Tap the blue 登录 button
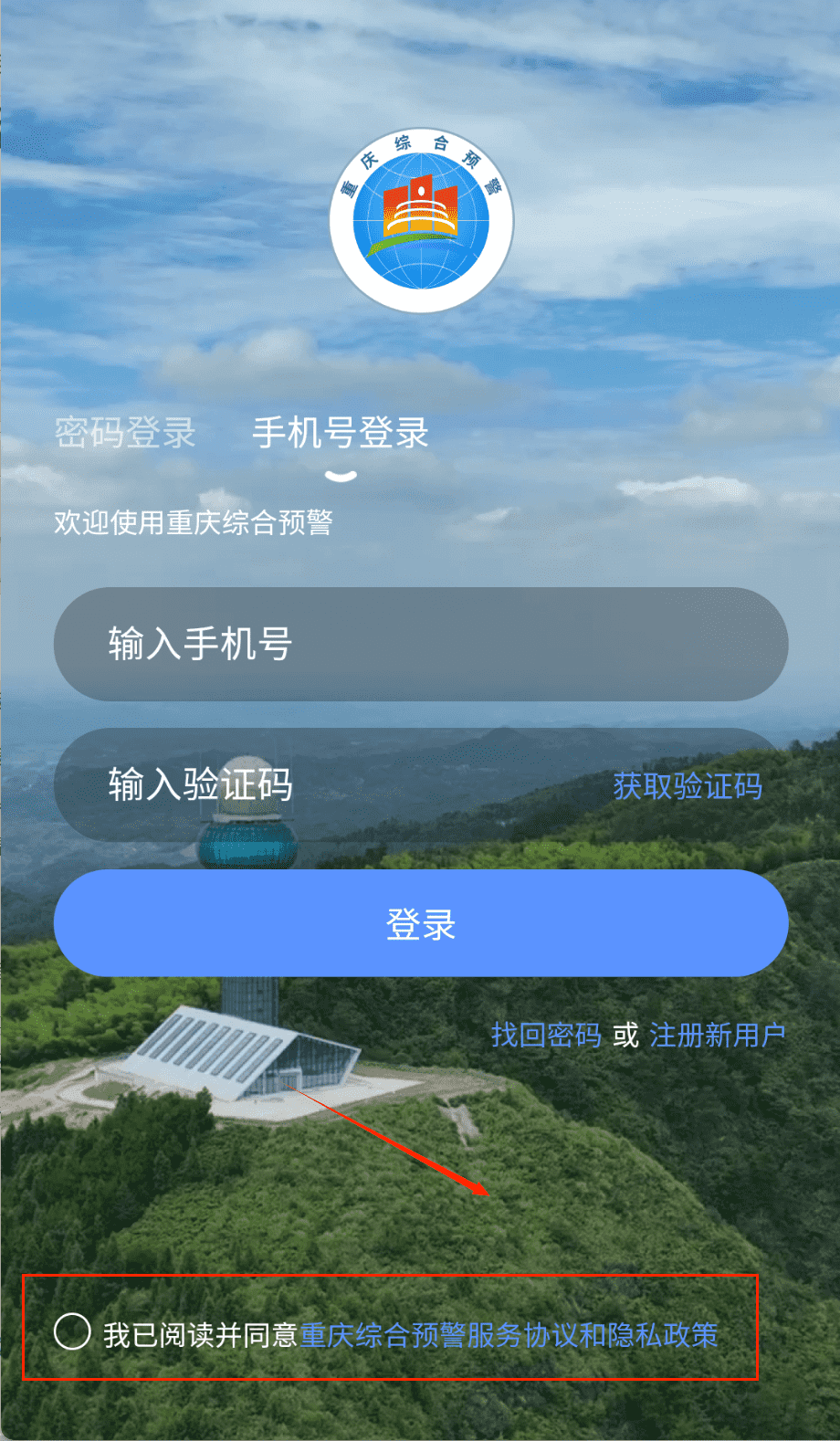The width and height of the screenshot is (840, 1441). [420, 923]
